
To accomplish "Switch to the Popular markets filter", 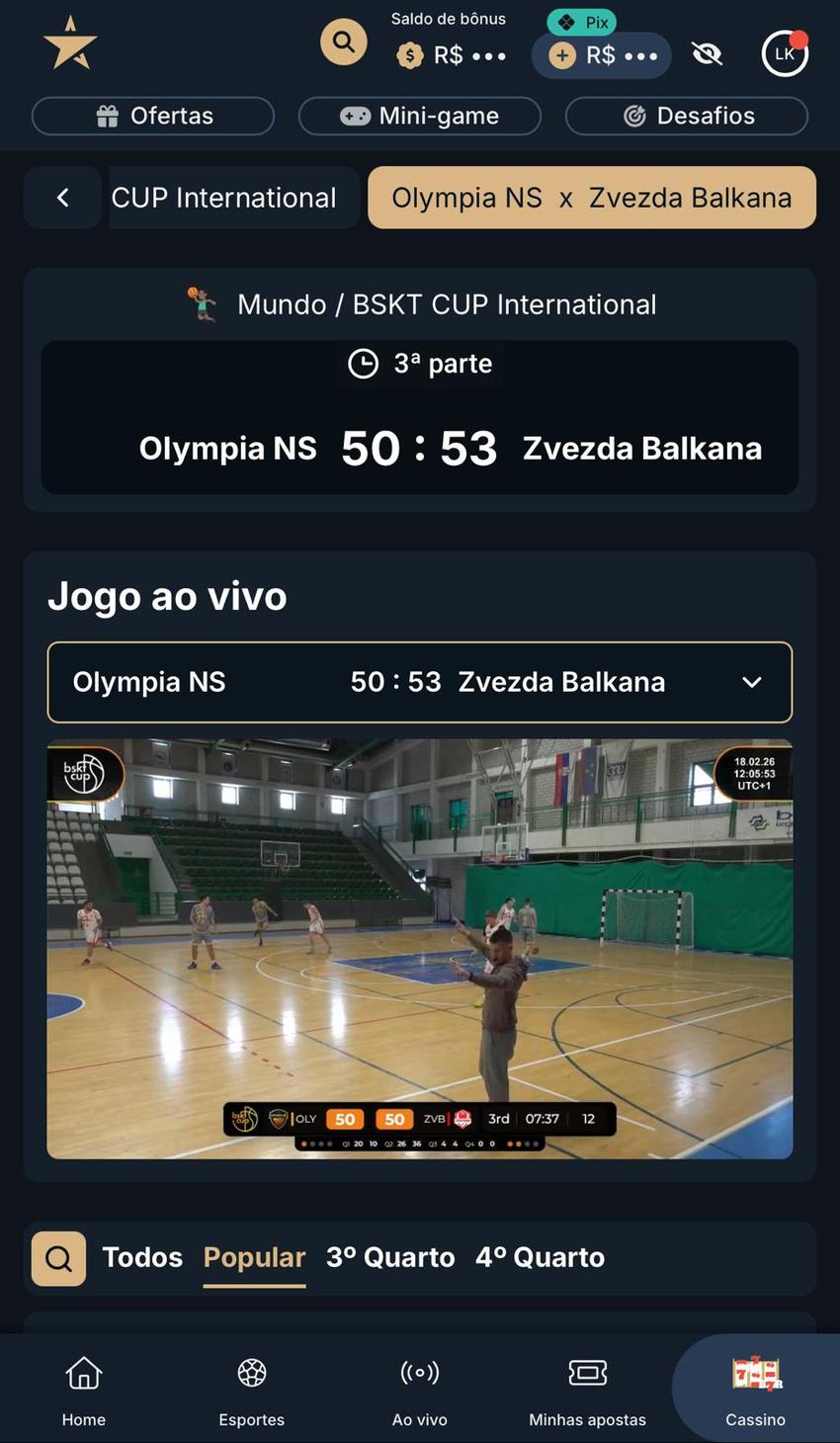I will pyautogui.click(x=254, y=1257).
